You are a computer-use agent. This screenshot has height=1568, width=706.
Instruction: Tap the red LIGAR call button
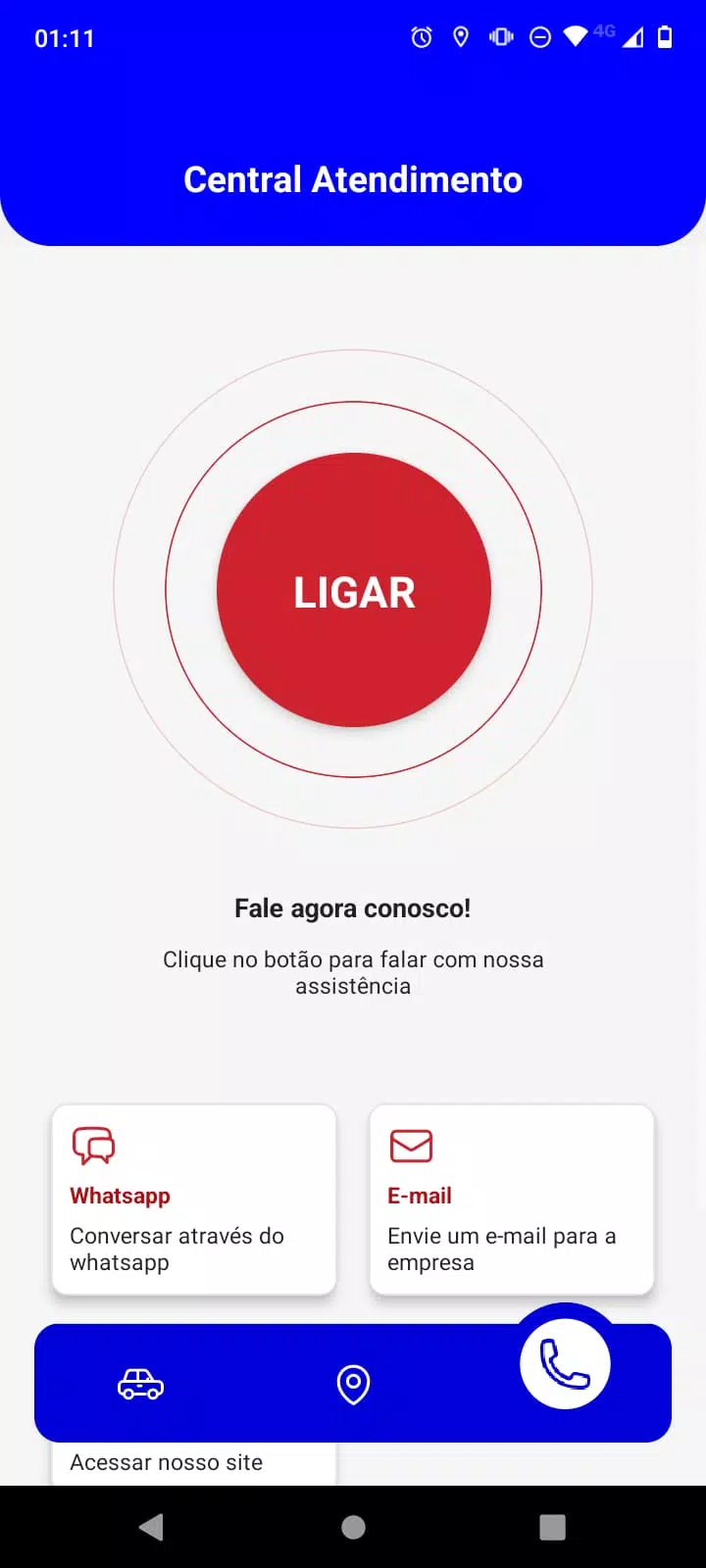(x=353, y=590)
